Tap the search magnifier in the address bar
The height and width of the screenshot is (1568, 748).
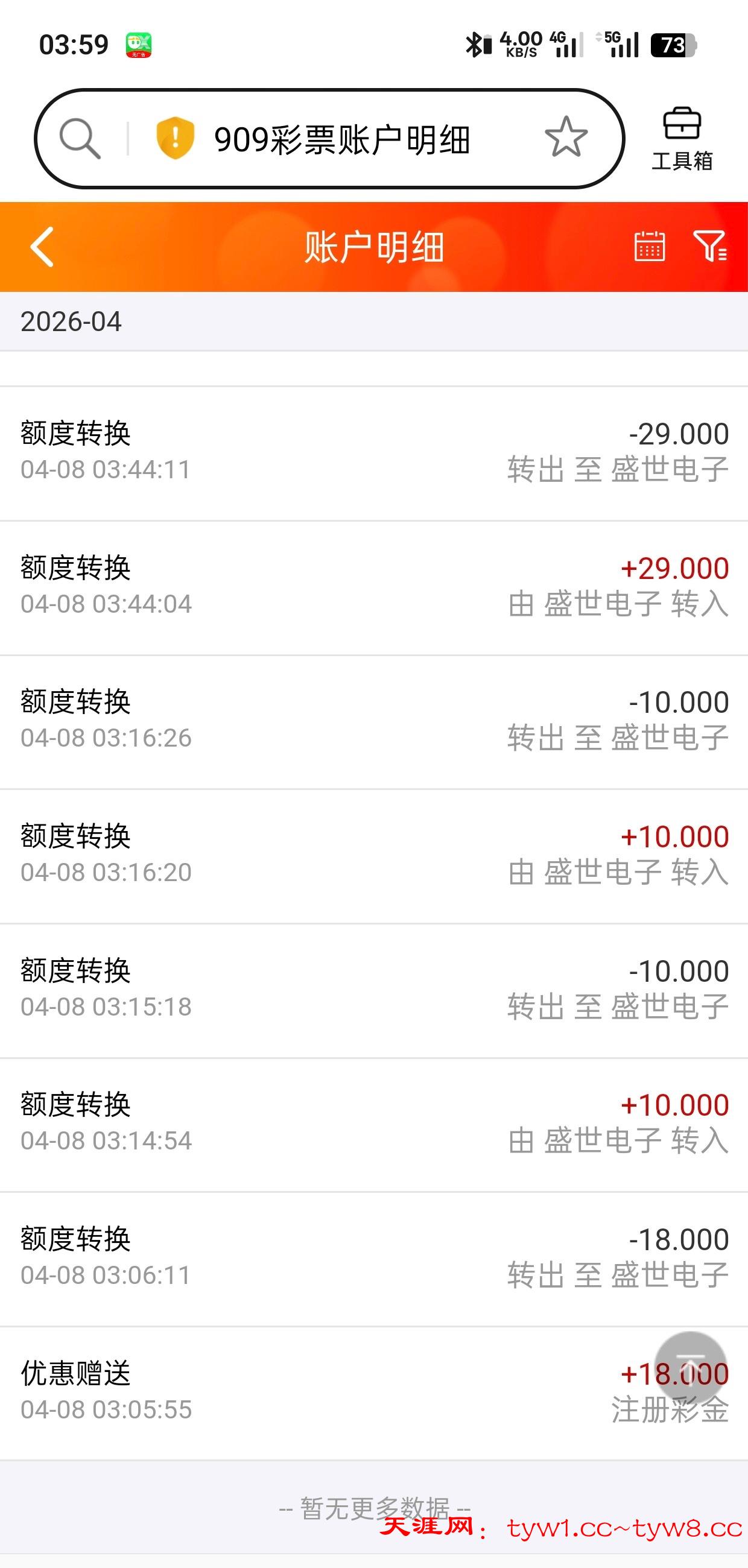[80, 139]
